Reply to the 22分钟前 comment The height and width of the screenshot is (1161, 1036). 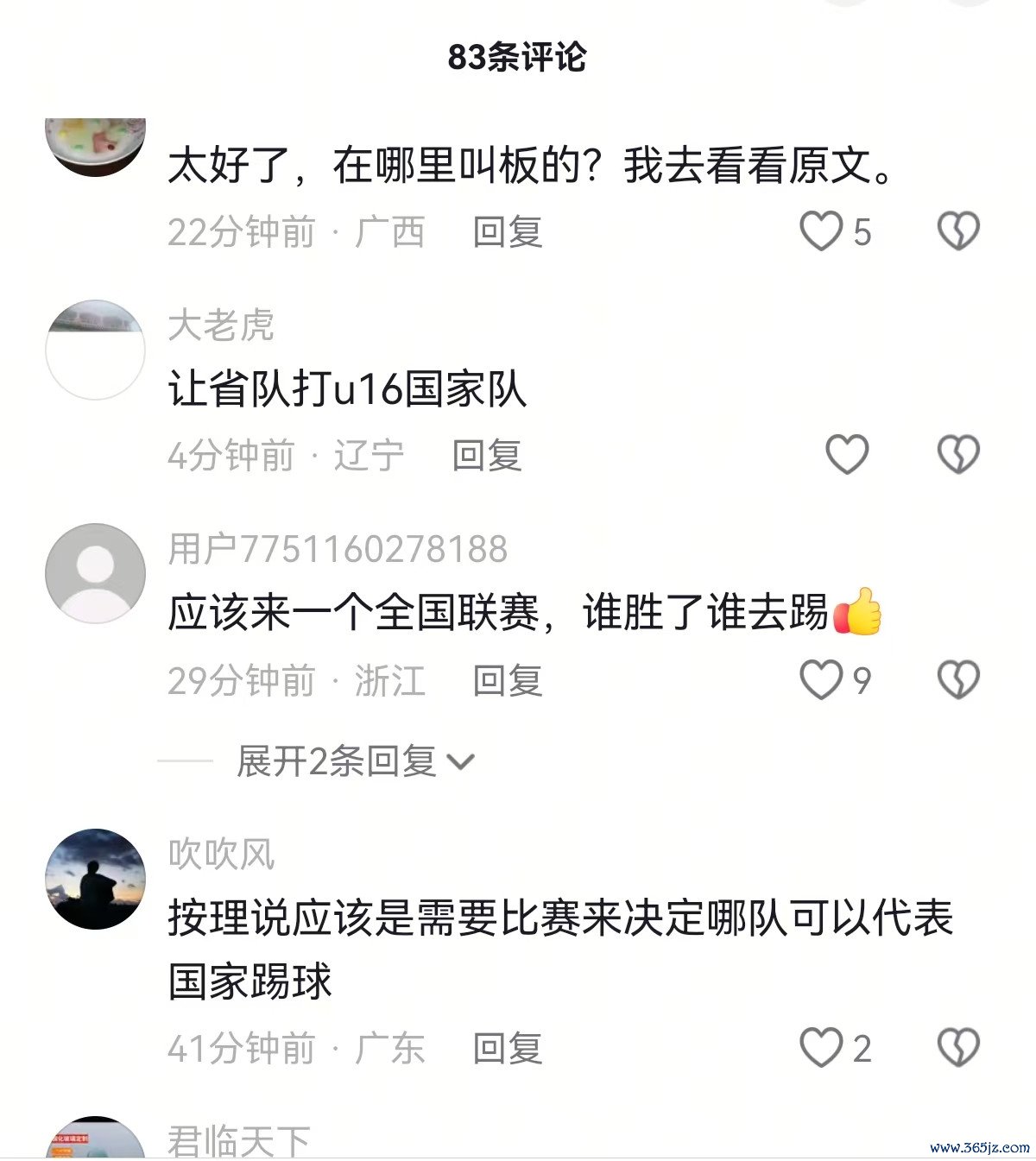pyautogui.click(x=508, y=232)
